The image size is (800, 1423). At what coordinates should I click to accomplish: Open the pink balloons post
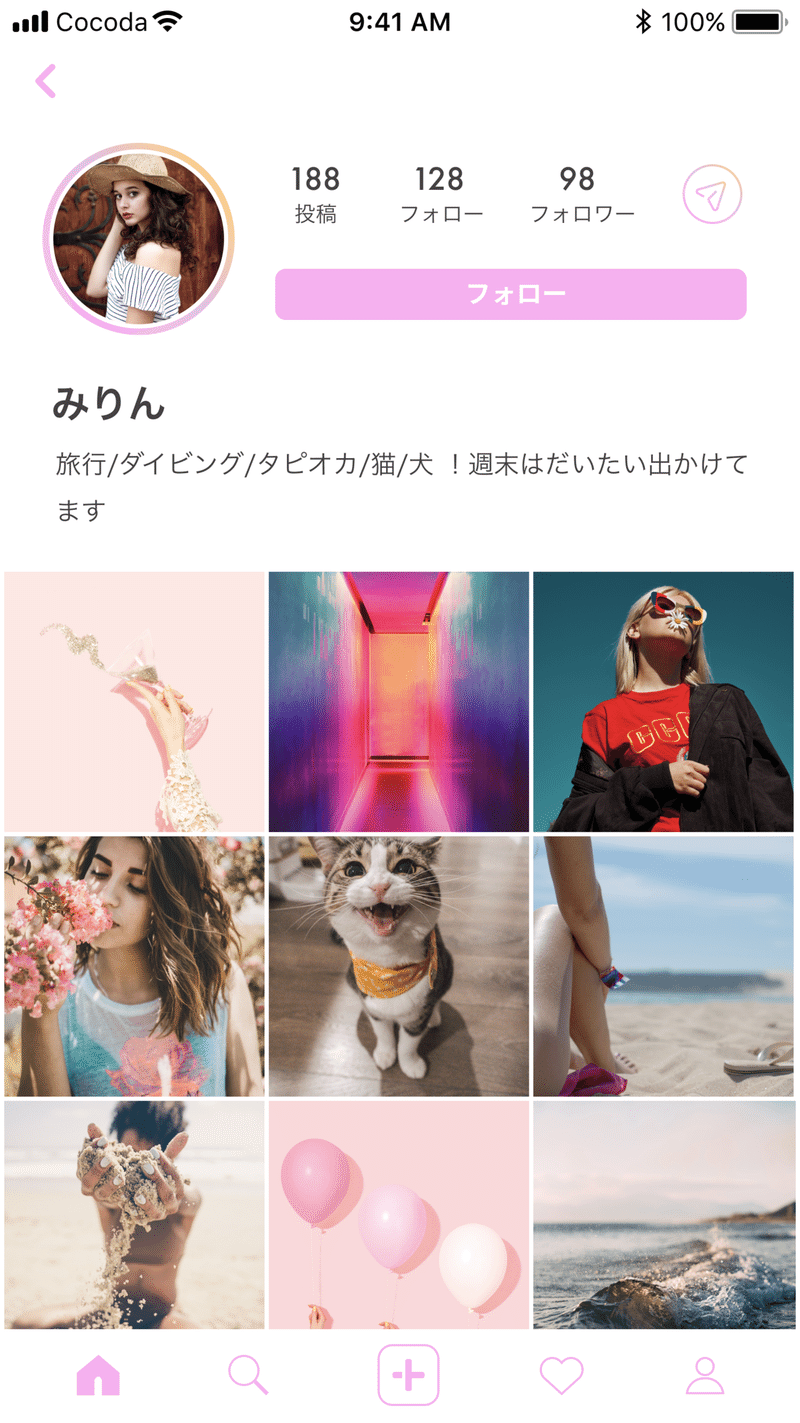(398, 1214)
